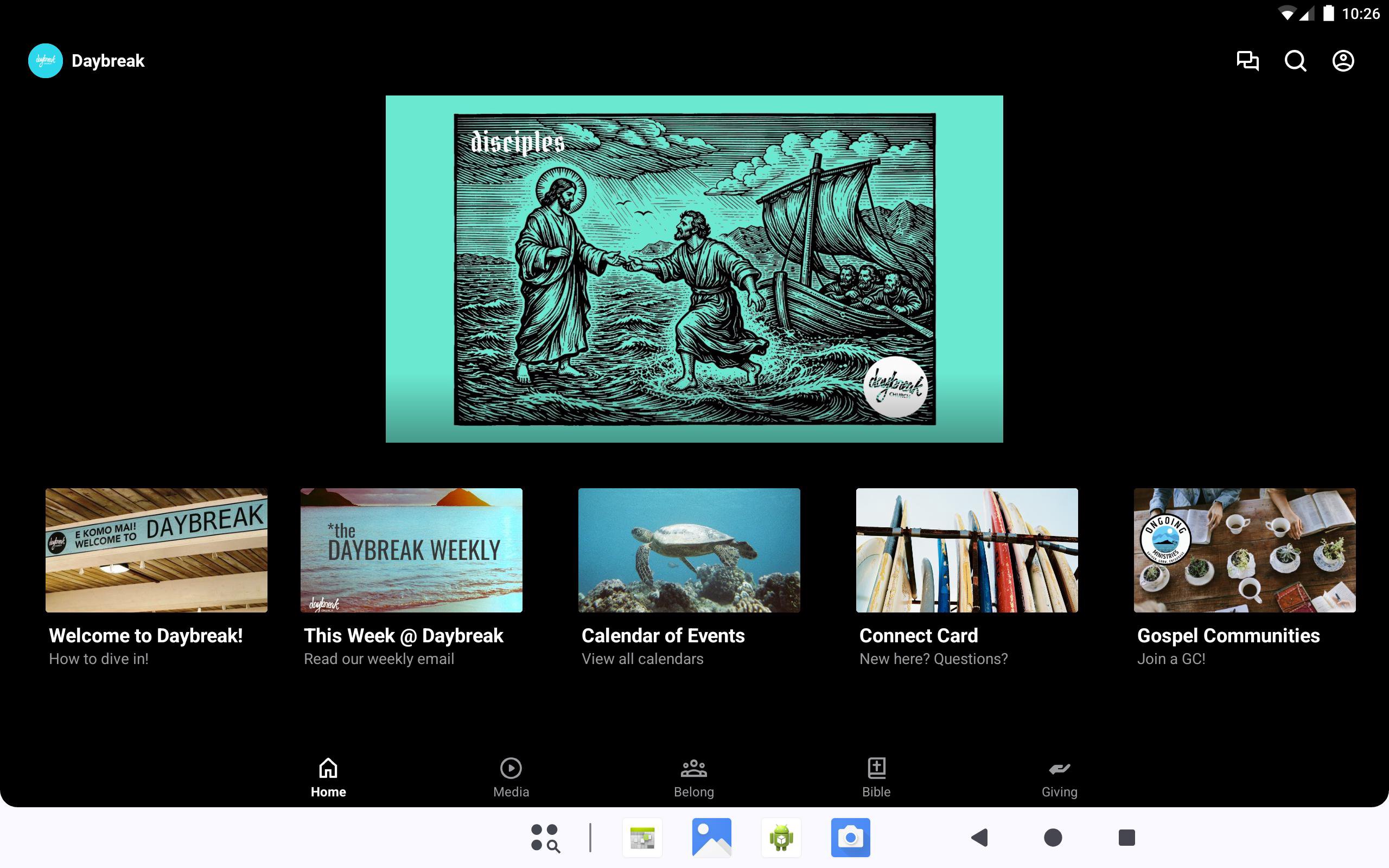Switch to the Belong tab

(693, 777)
